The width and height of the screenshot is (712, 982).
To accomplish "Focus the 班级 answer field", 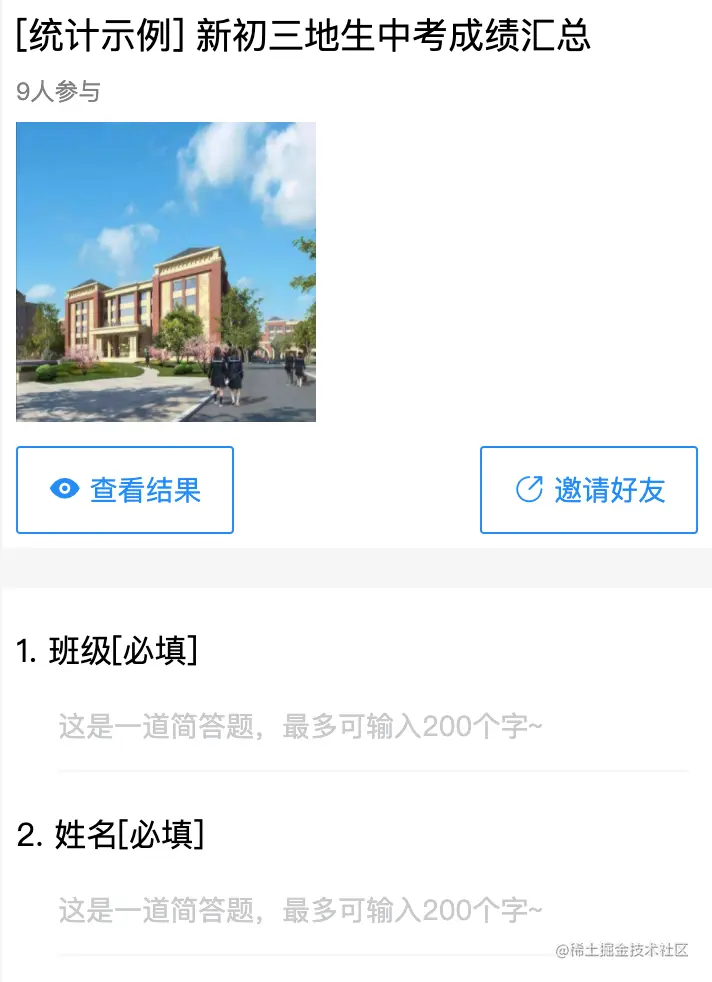I will tap(372, 727).
